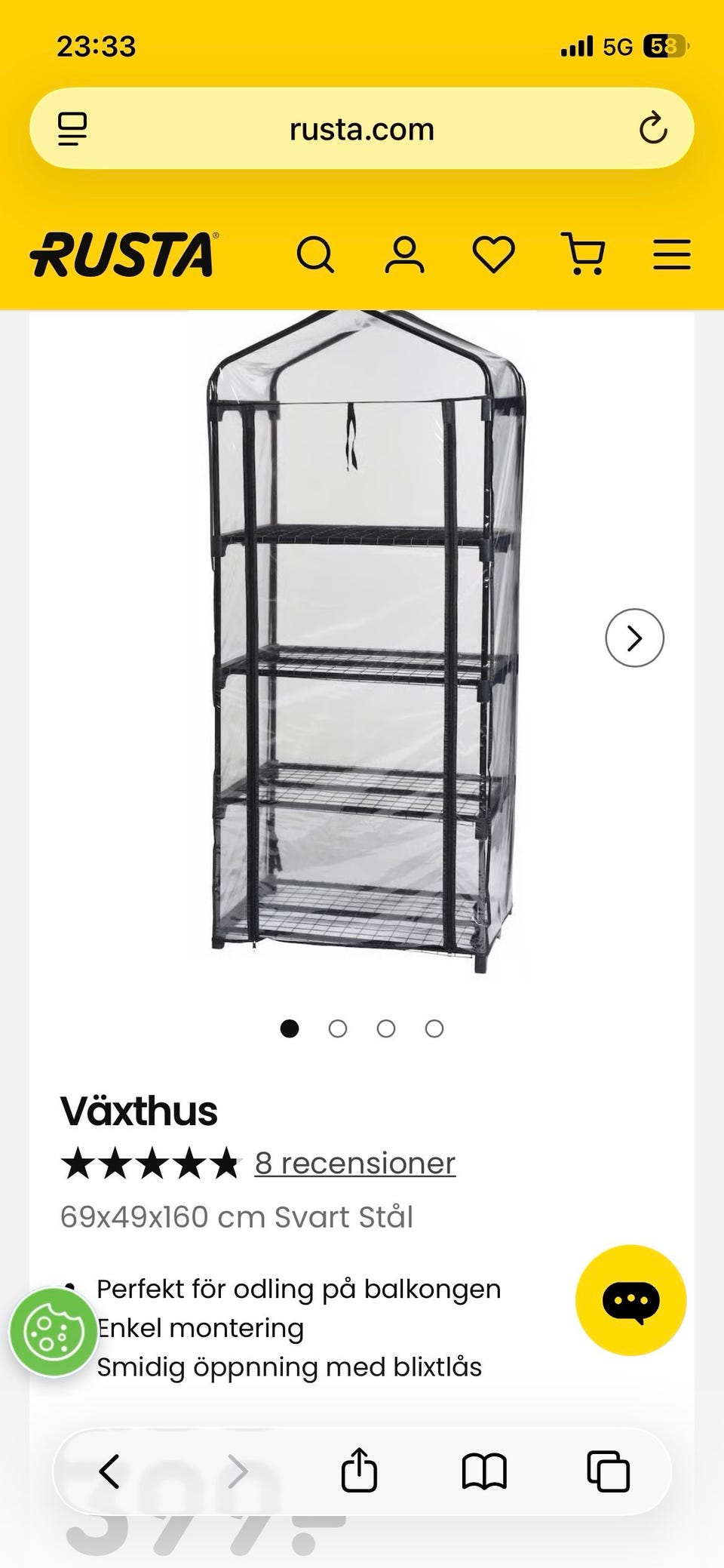Reload the rusta.com page
Screen dimensions: 724x1568
653,129
